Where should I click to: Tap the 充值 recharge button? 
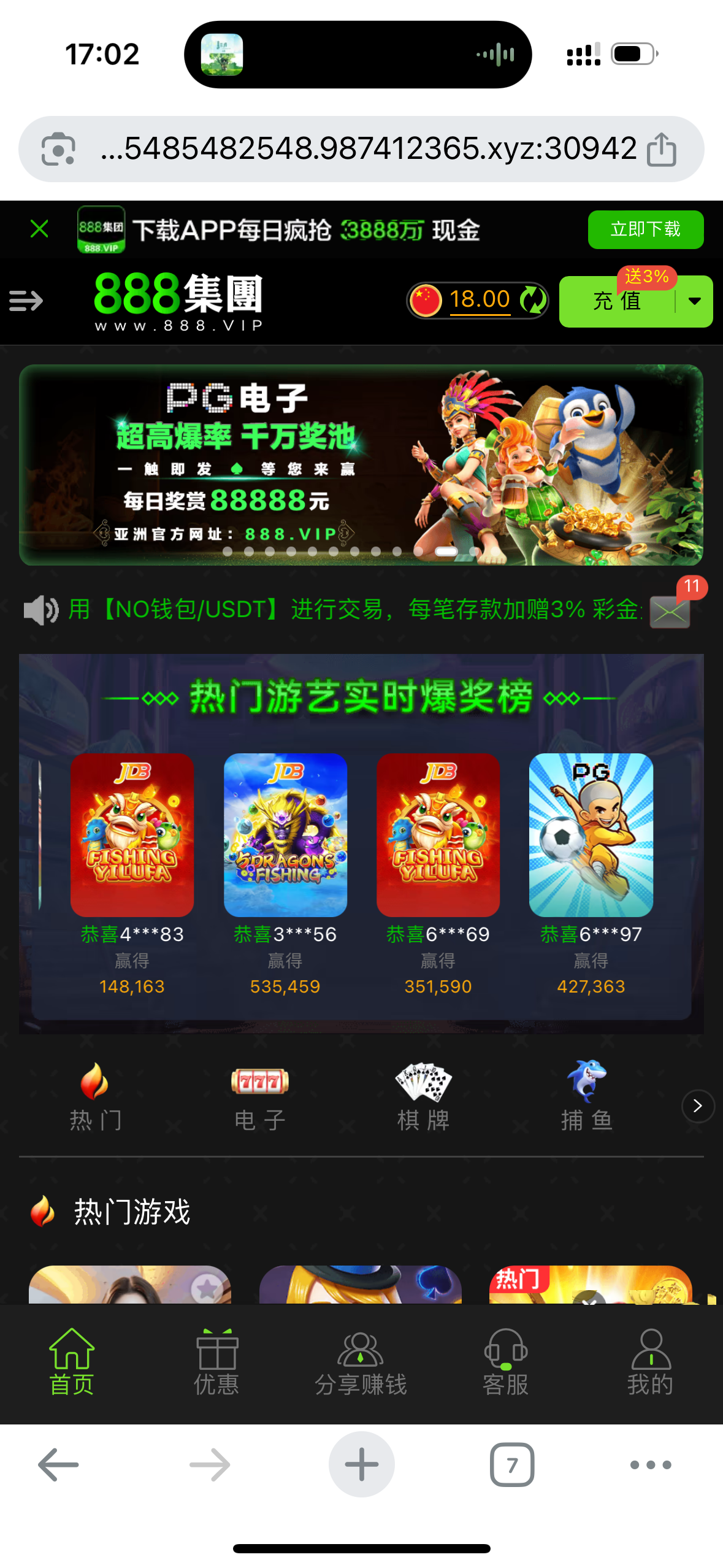(616, 301)
